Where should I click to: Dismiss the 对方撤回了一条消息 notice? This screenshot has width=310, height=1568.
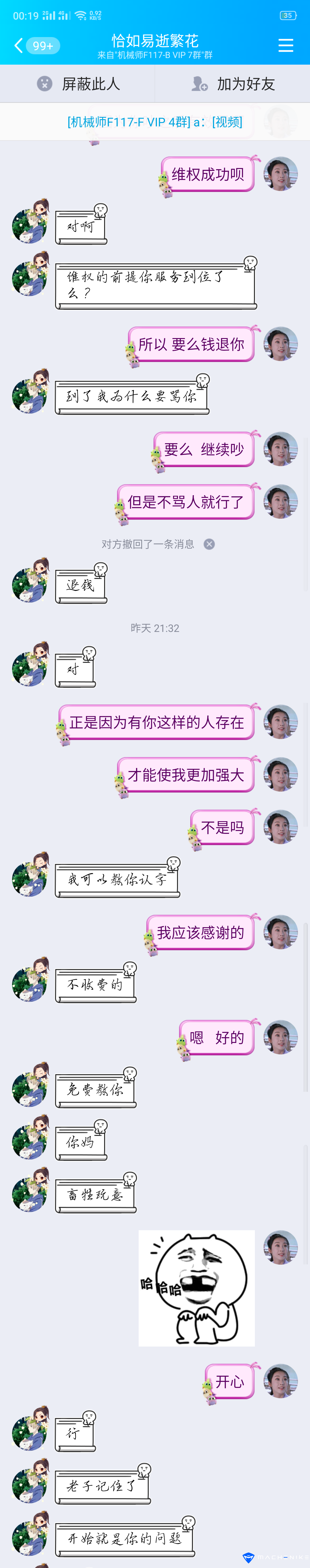(x=209, y=544)
